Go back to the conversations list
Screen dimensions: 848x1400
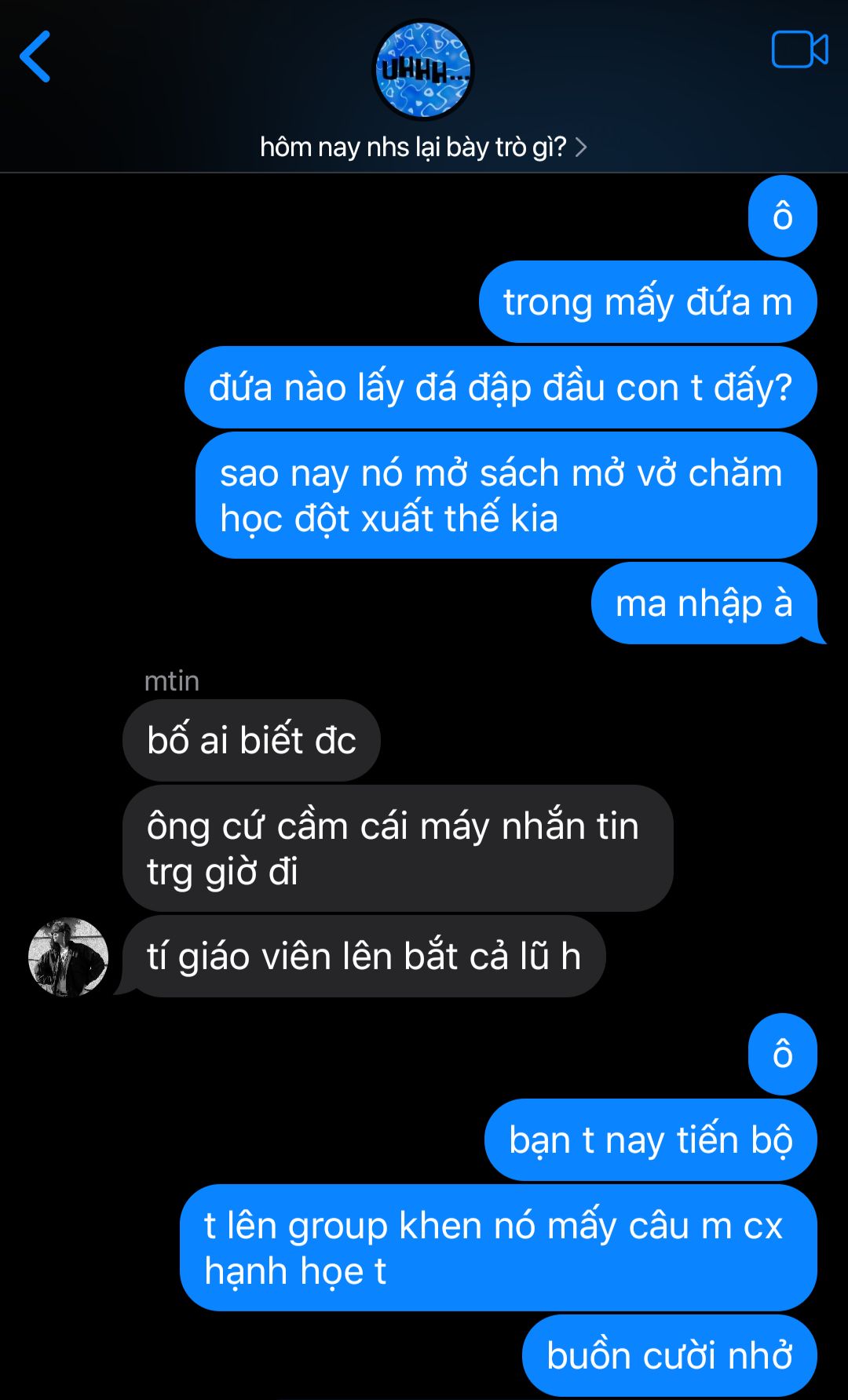(x=35, y=57)
